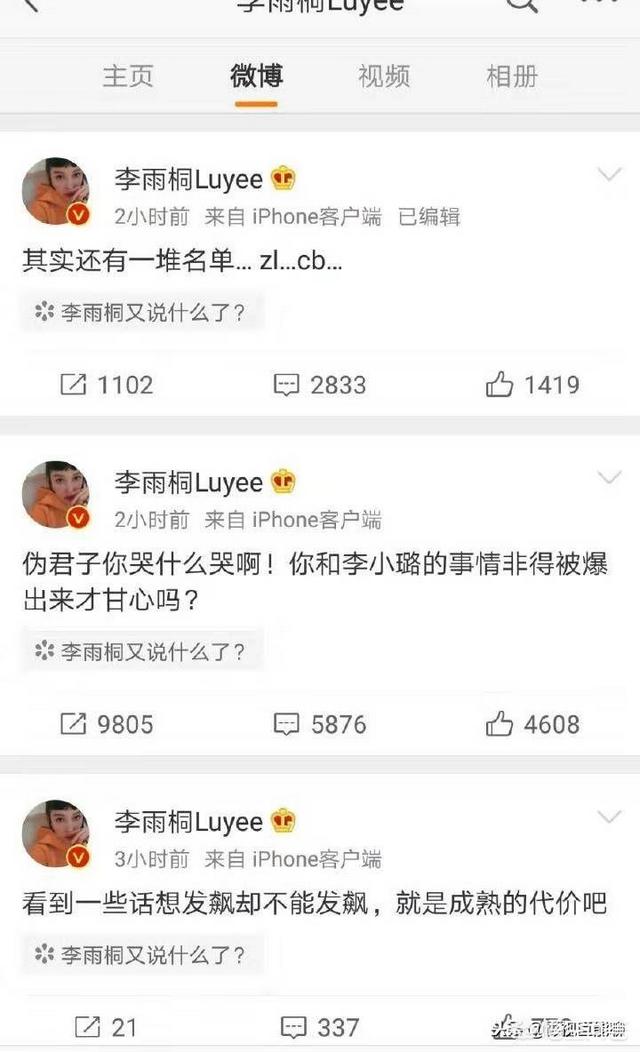Select the 微博 tab

pos(257,76)
